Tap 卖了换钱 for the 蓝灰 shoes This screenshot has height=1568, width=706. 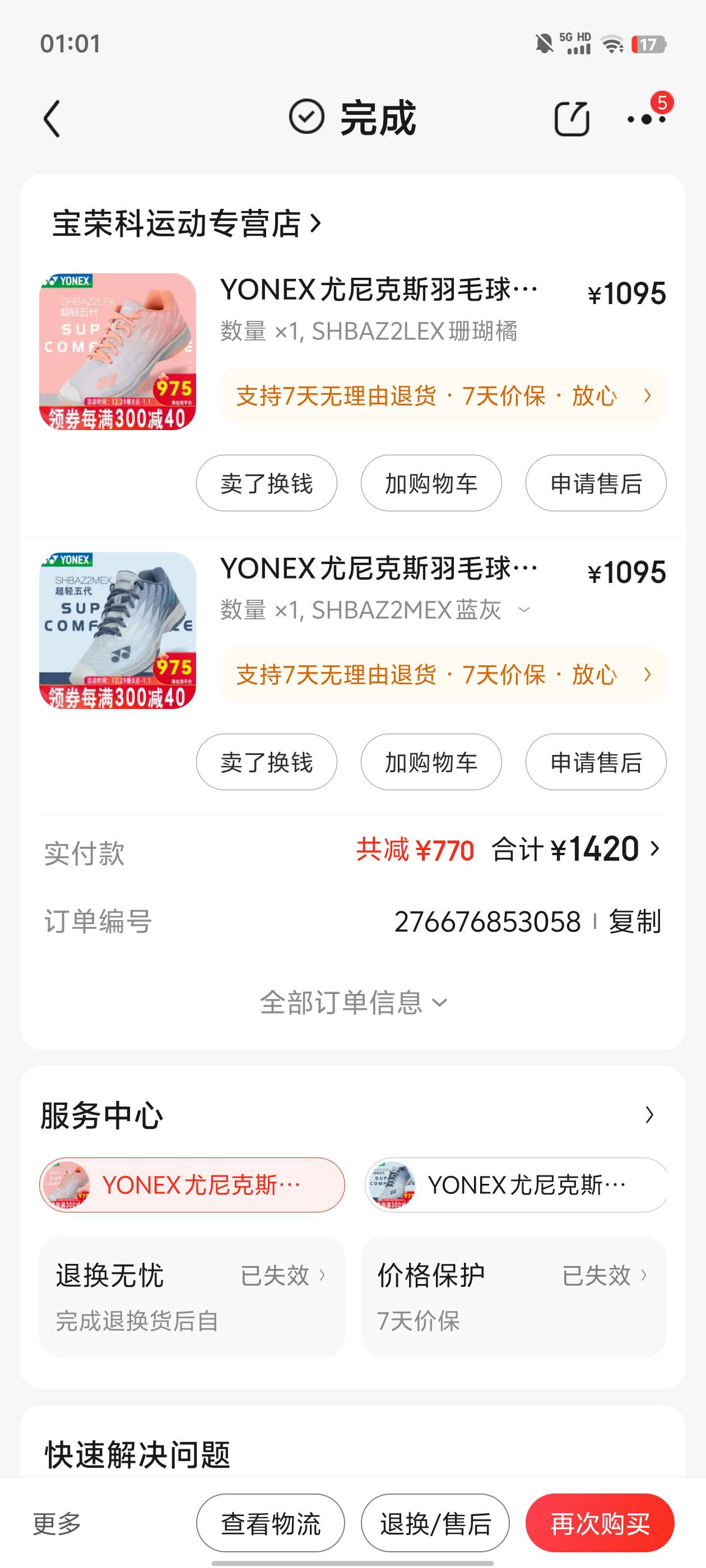266,762
